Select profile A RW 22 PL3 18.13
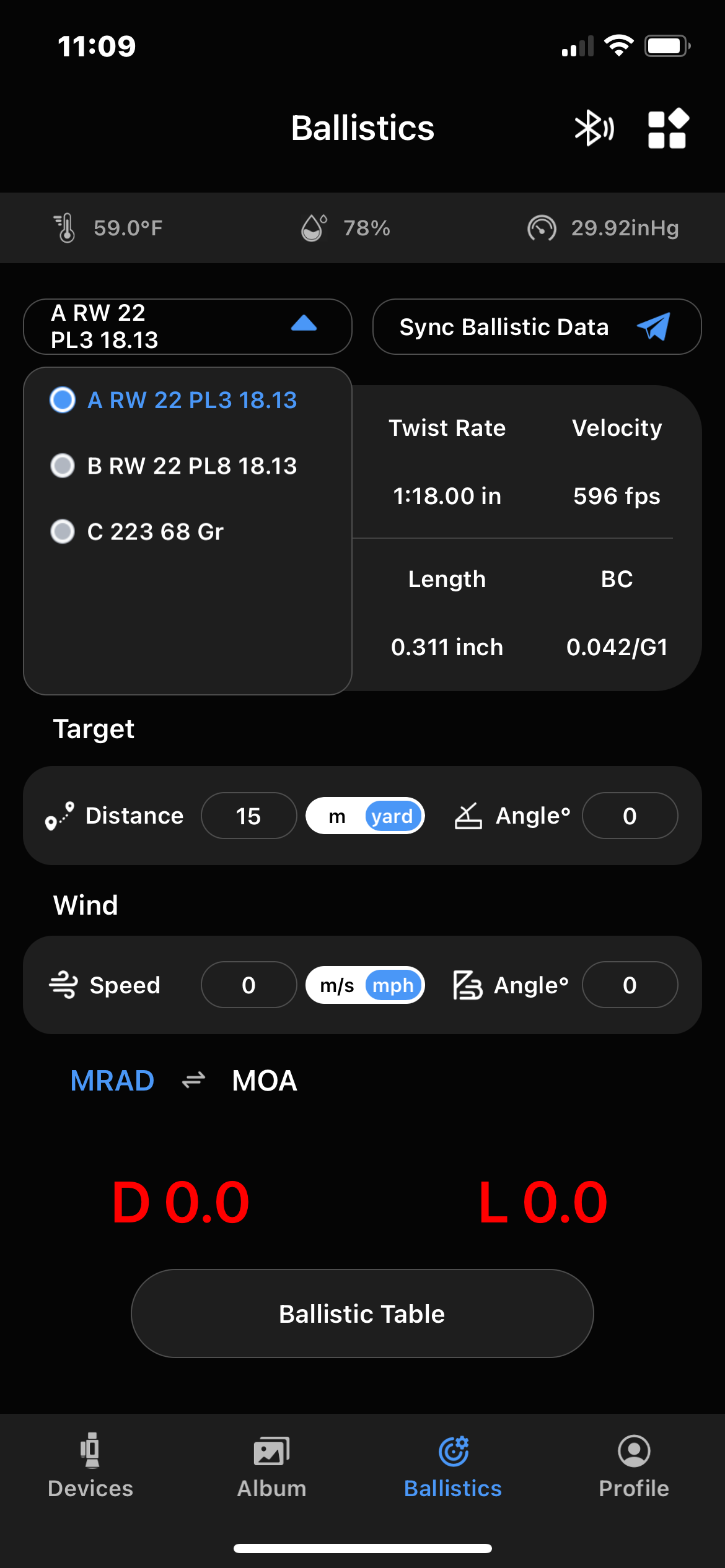Image resolution: width=725 pixels, height=1568 pixels. 174,400
